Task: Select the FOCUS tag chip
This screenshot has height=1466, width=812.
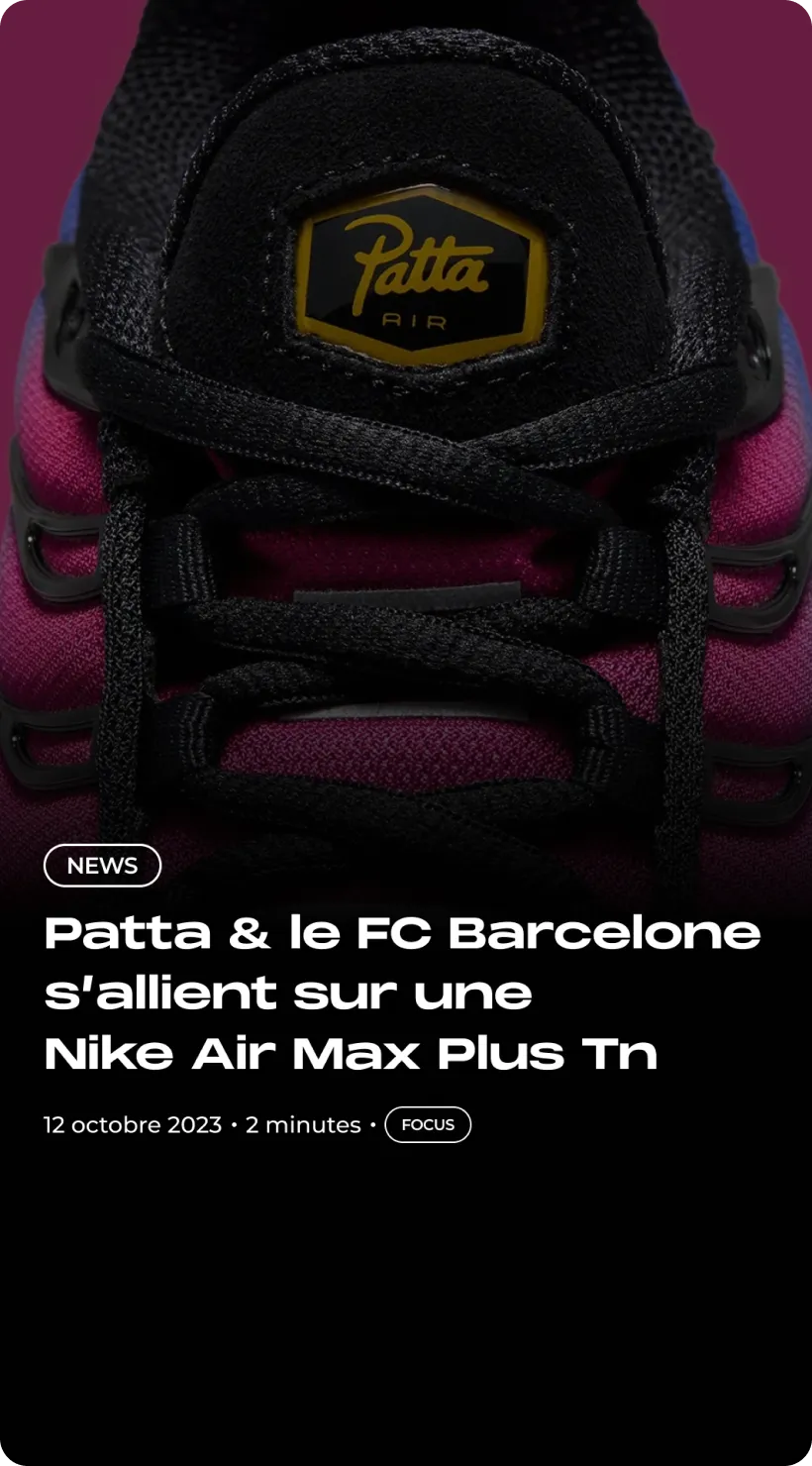Action: click(428, 1125)
